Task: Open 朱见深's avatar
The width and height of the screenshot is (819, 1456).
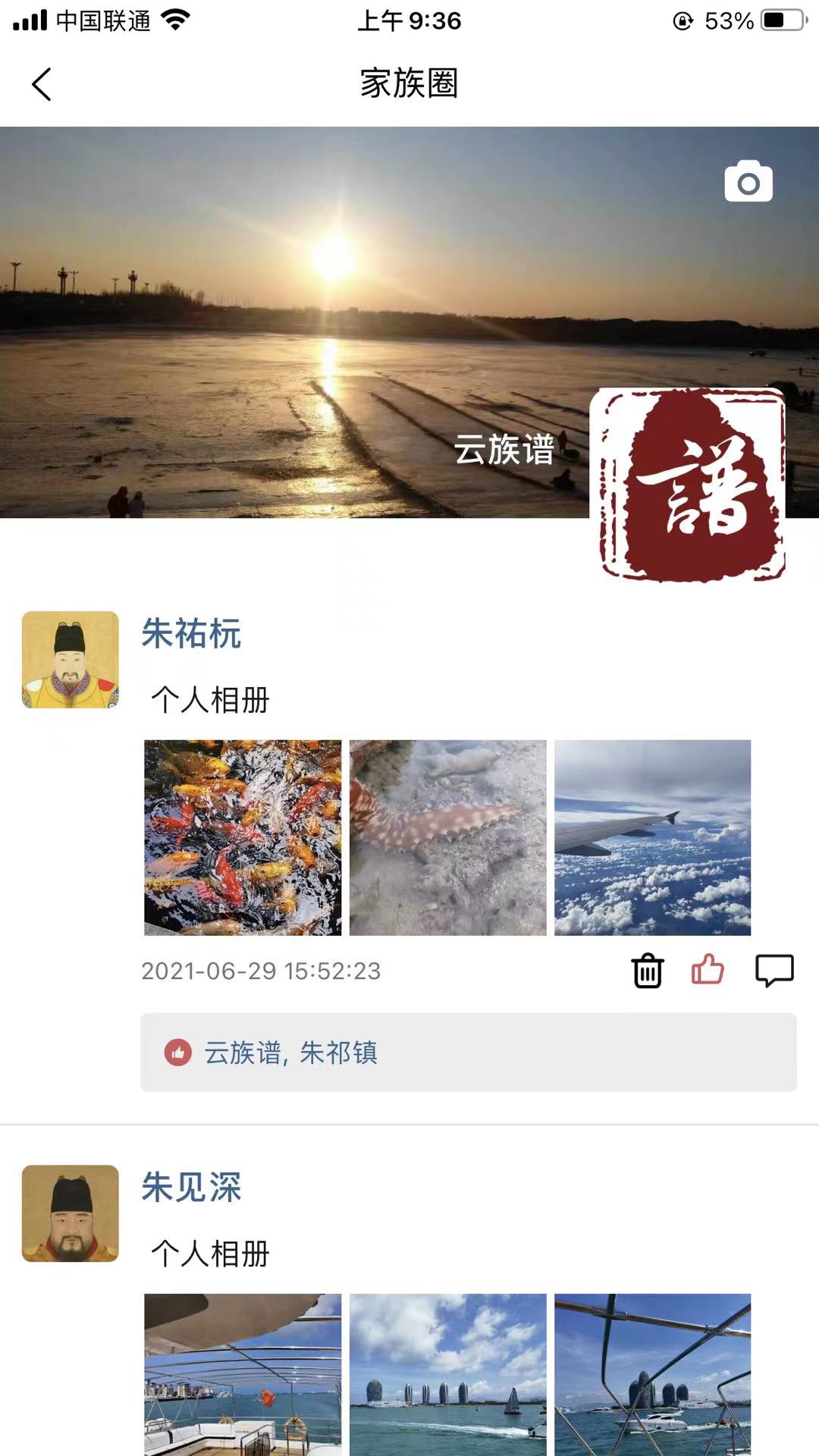Action: click(71, 1213)
